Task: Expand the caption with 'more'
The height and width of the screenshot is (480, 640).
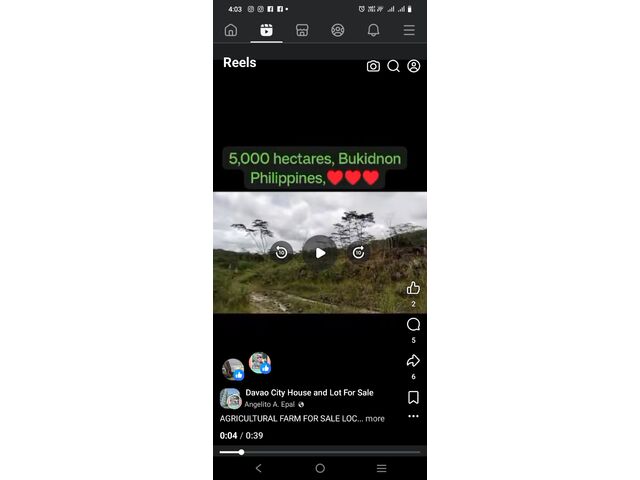Action: (375, 419)
